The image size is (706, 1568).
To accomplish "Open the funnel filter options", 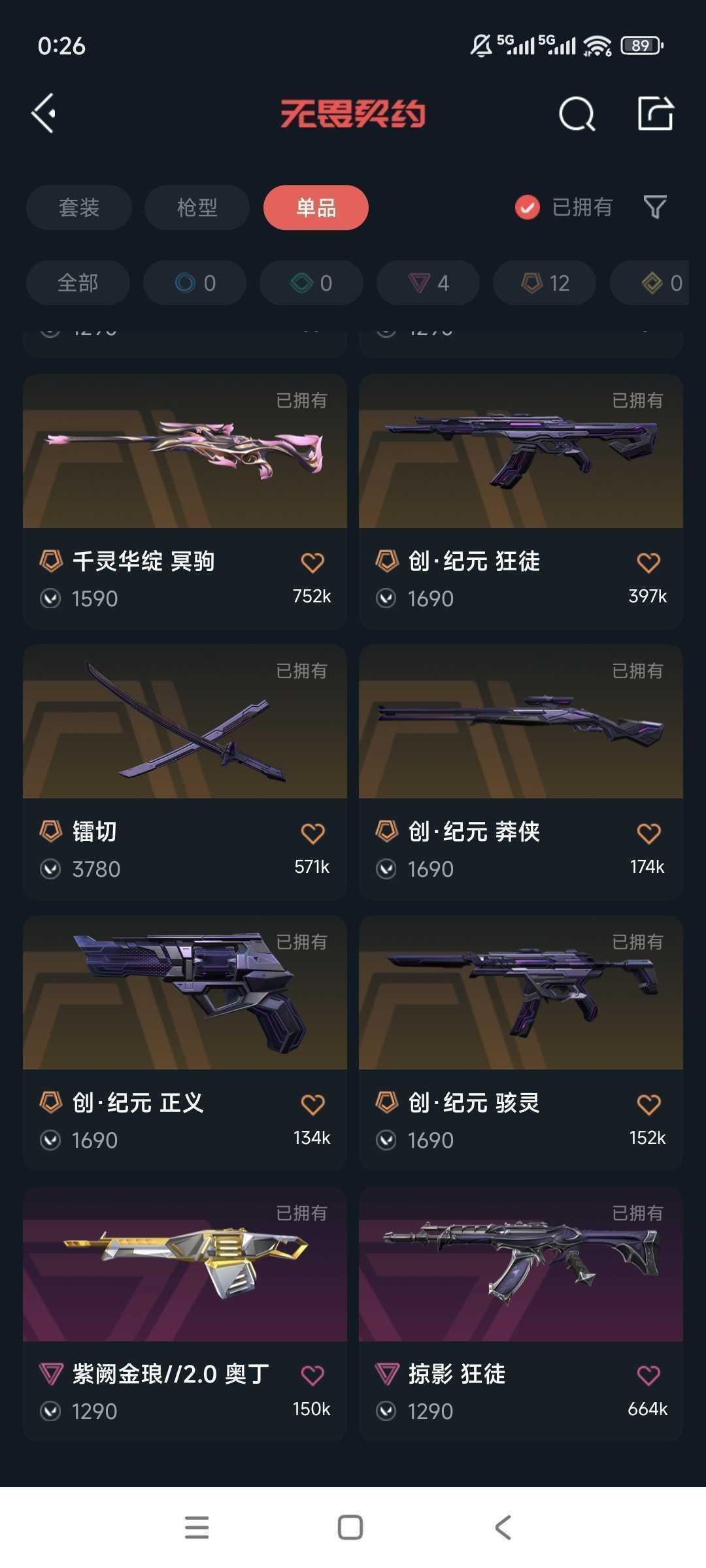I will point(654,208).
